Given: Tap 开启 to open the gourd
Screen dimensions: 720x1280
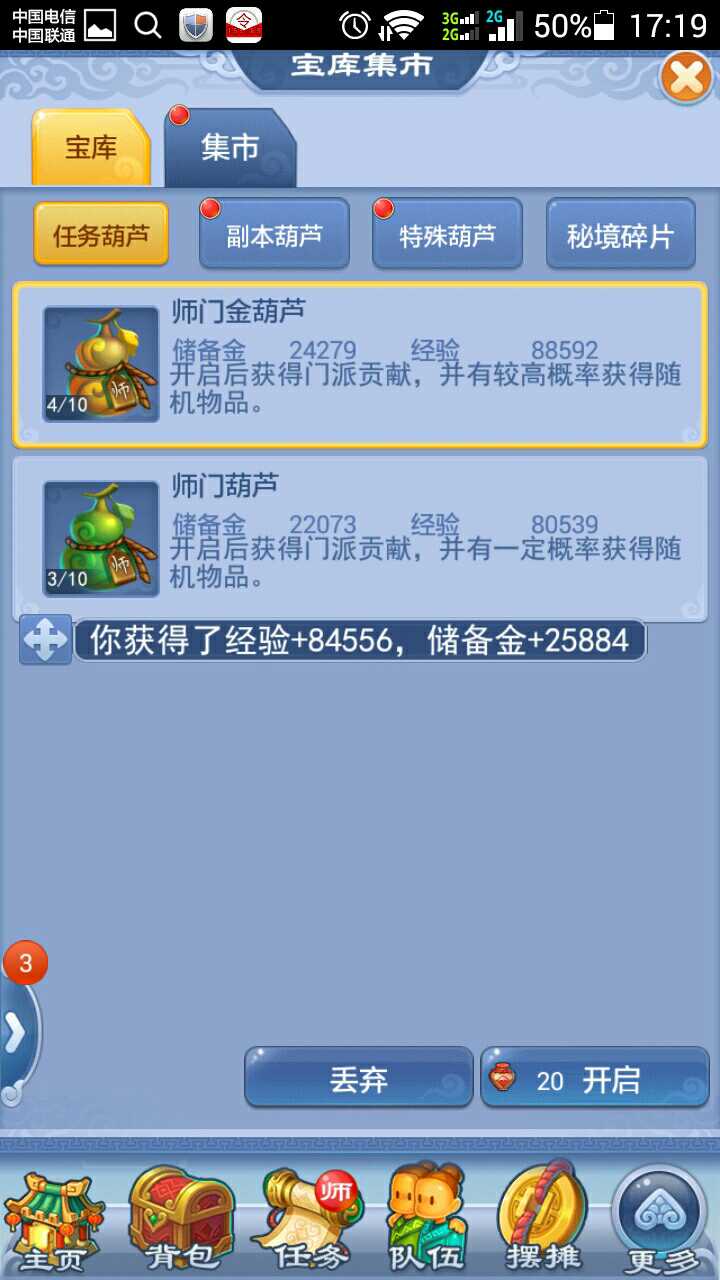Looking at the screenshot, I should click(595, 1078).
